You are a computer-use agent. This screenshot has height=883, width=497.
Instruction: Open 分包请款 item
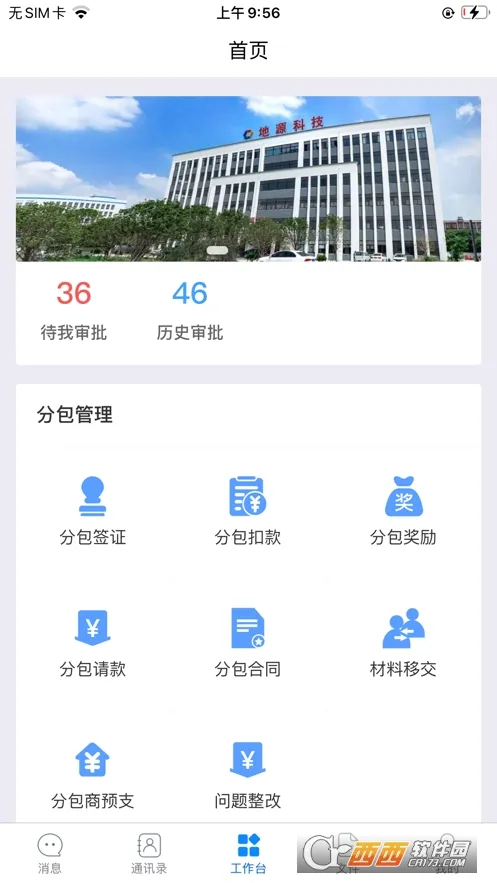click(93, 643)
